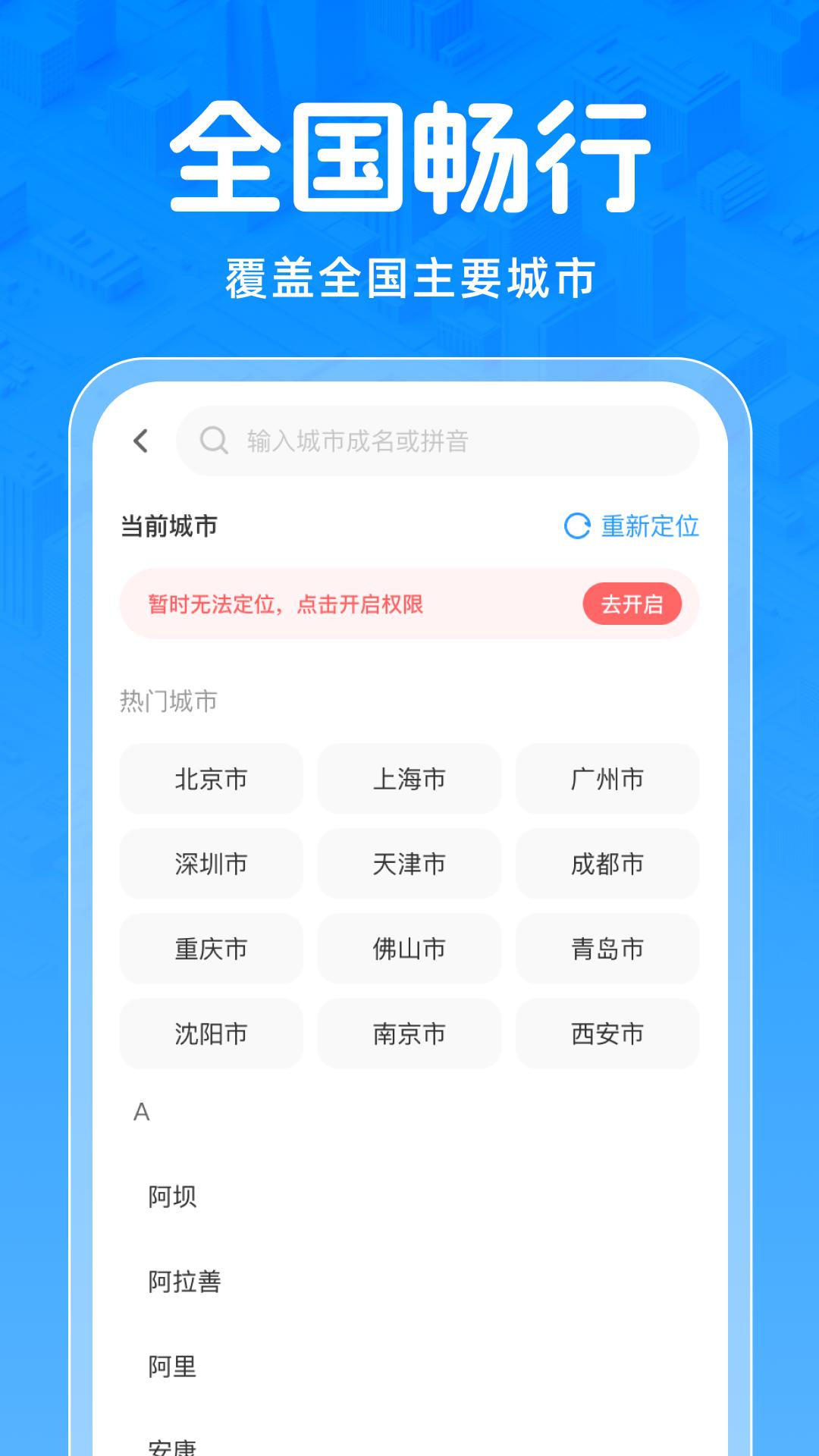
Task: Pick 深圳市 as the current city
Action: [211, 864]
